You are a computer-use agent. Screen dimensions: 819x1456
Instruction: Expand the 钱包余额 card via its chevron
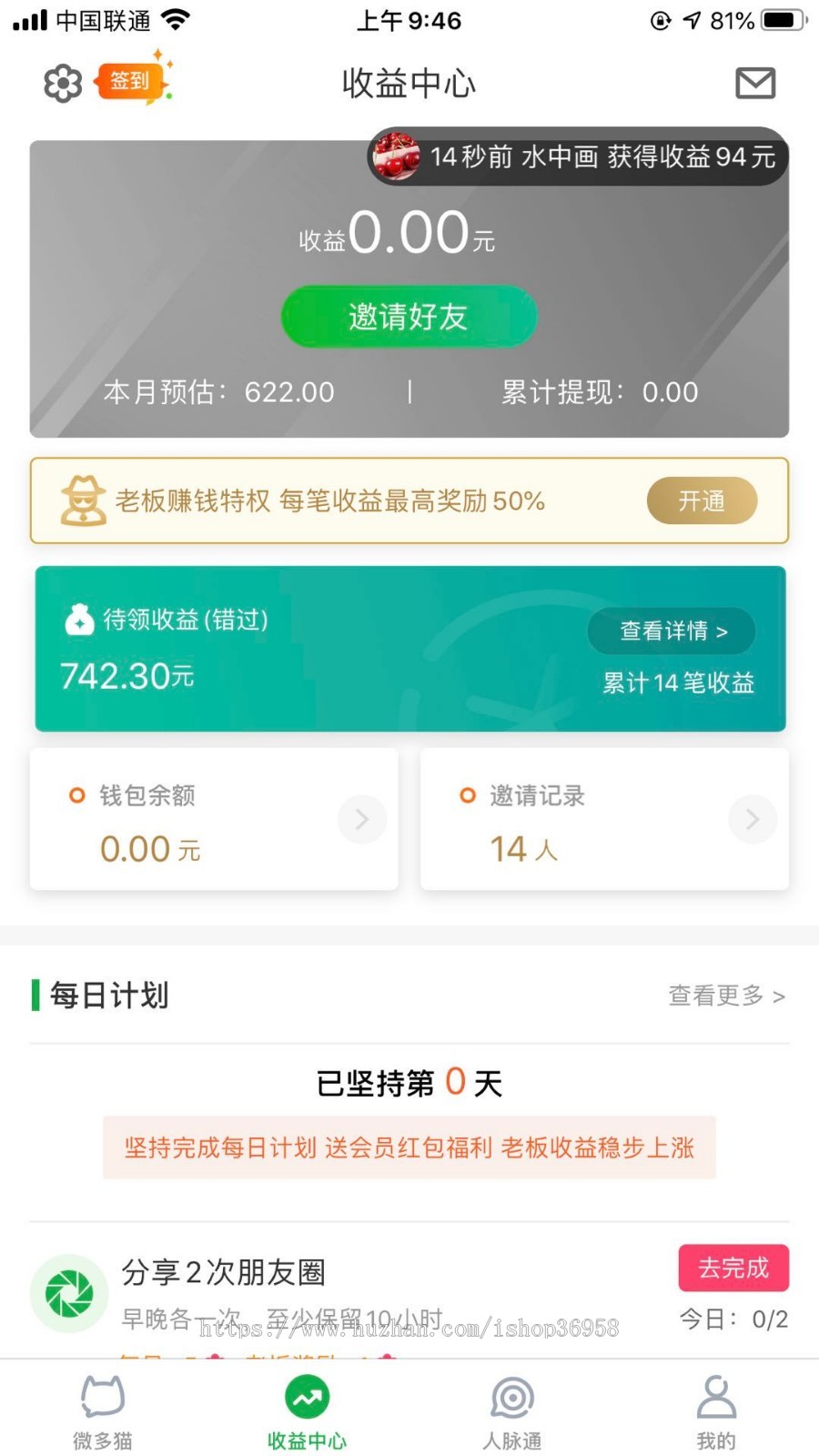pyautogui.click(x=361, y=819)
